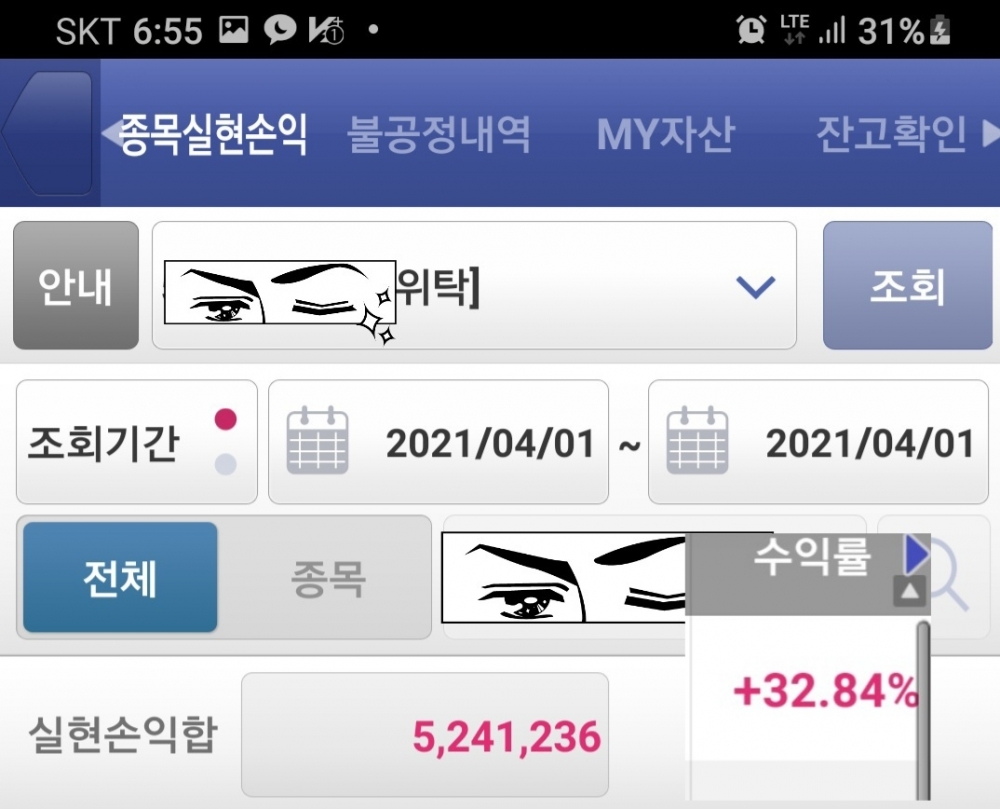Open the MY자산 tab

[665, 135]
